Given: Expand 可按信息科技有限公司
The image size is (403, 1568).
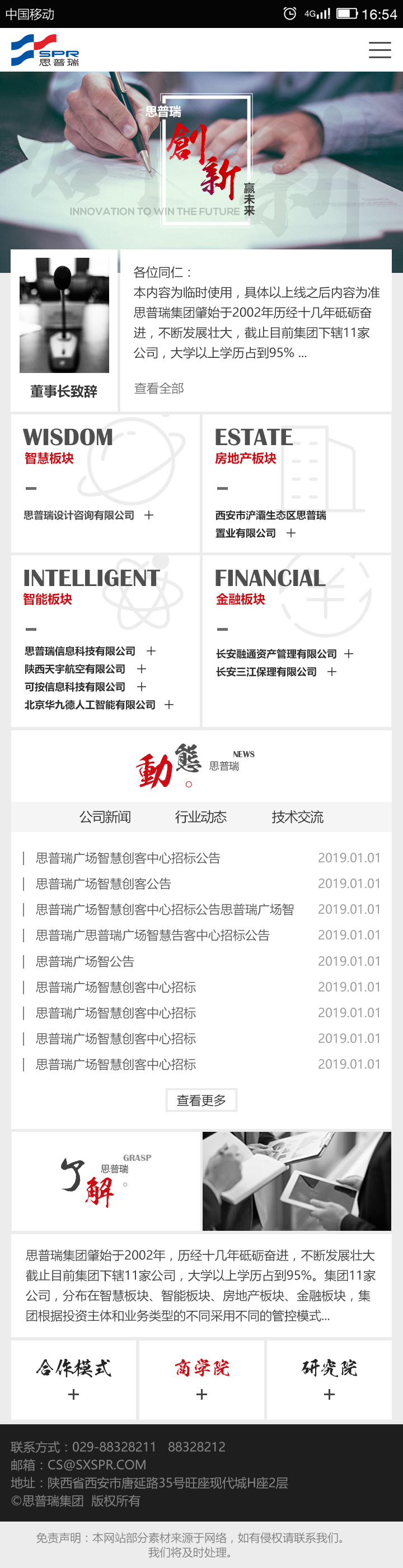Looking at the screenshot, I should click(142, 687).
